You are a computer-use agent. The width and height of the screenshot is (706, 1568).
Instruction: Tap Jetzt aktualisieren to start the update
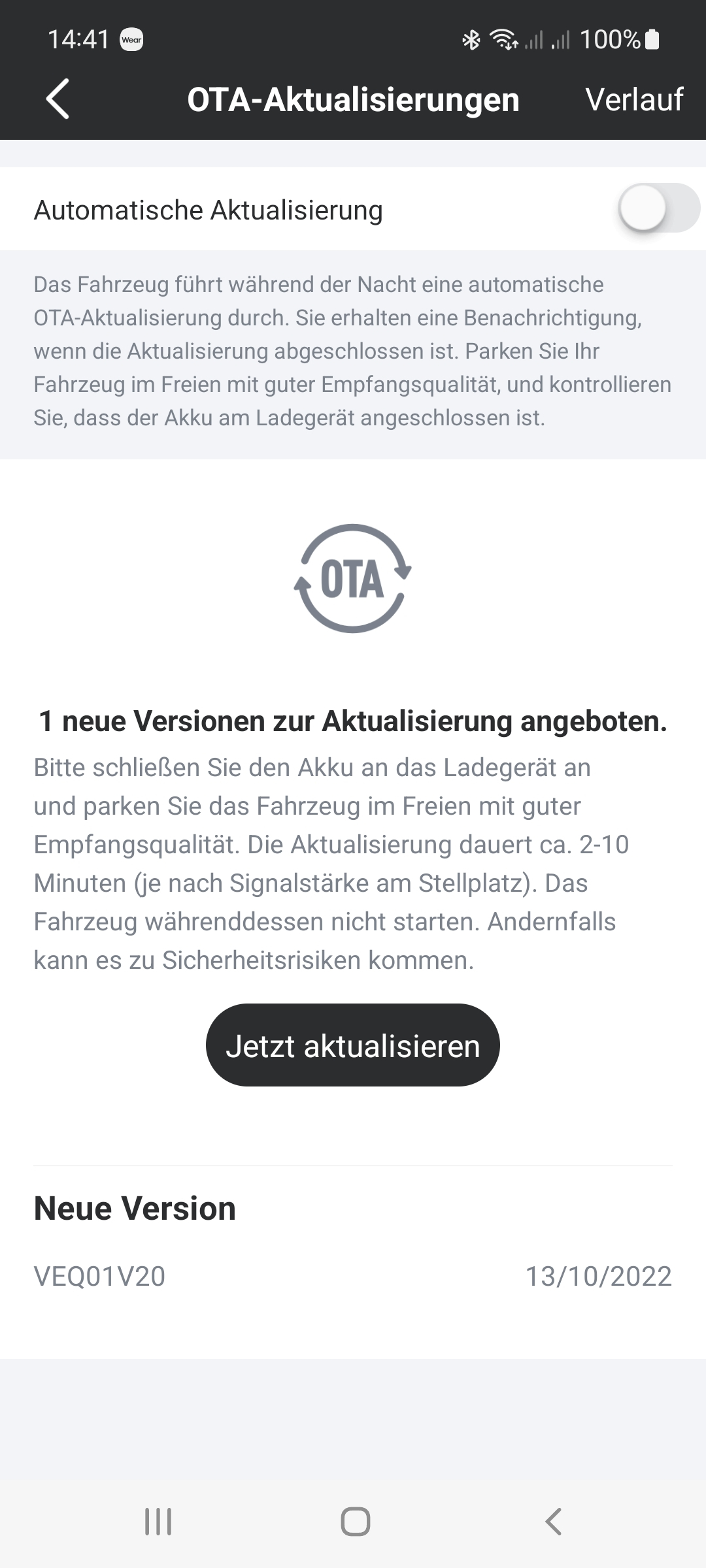(352, 1045)
